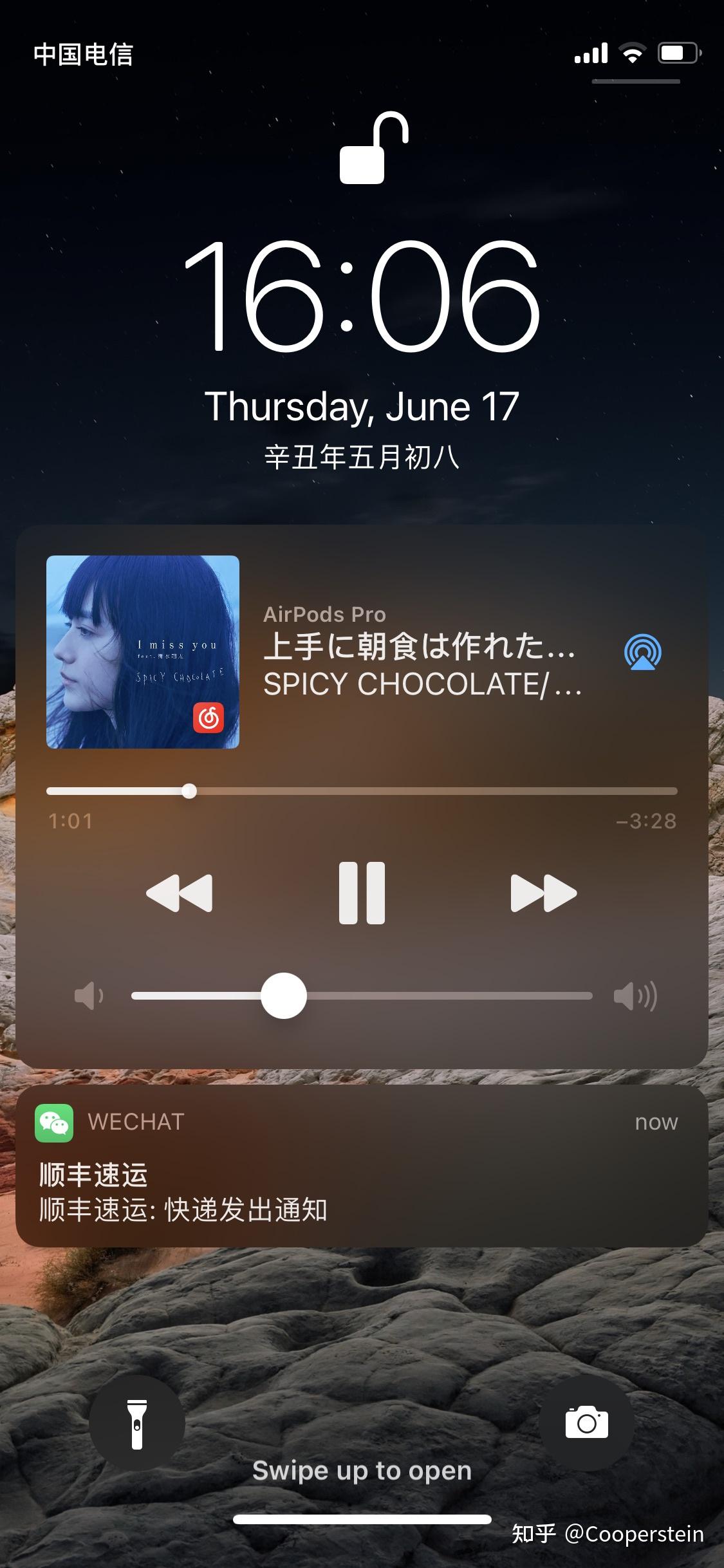The width and height of the screenshot is (724, 1568).
Task: Pause the currently playing song
Action: (x=362, y=893)
